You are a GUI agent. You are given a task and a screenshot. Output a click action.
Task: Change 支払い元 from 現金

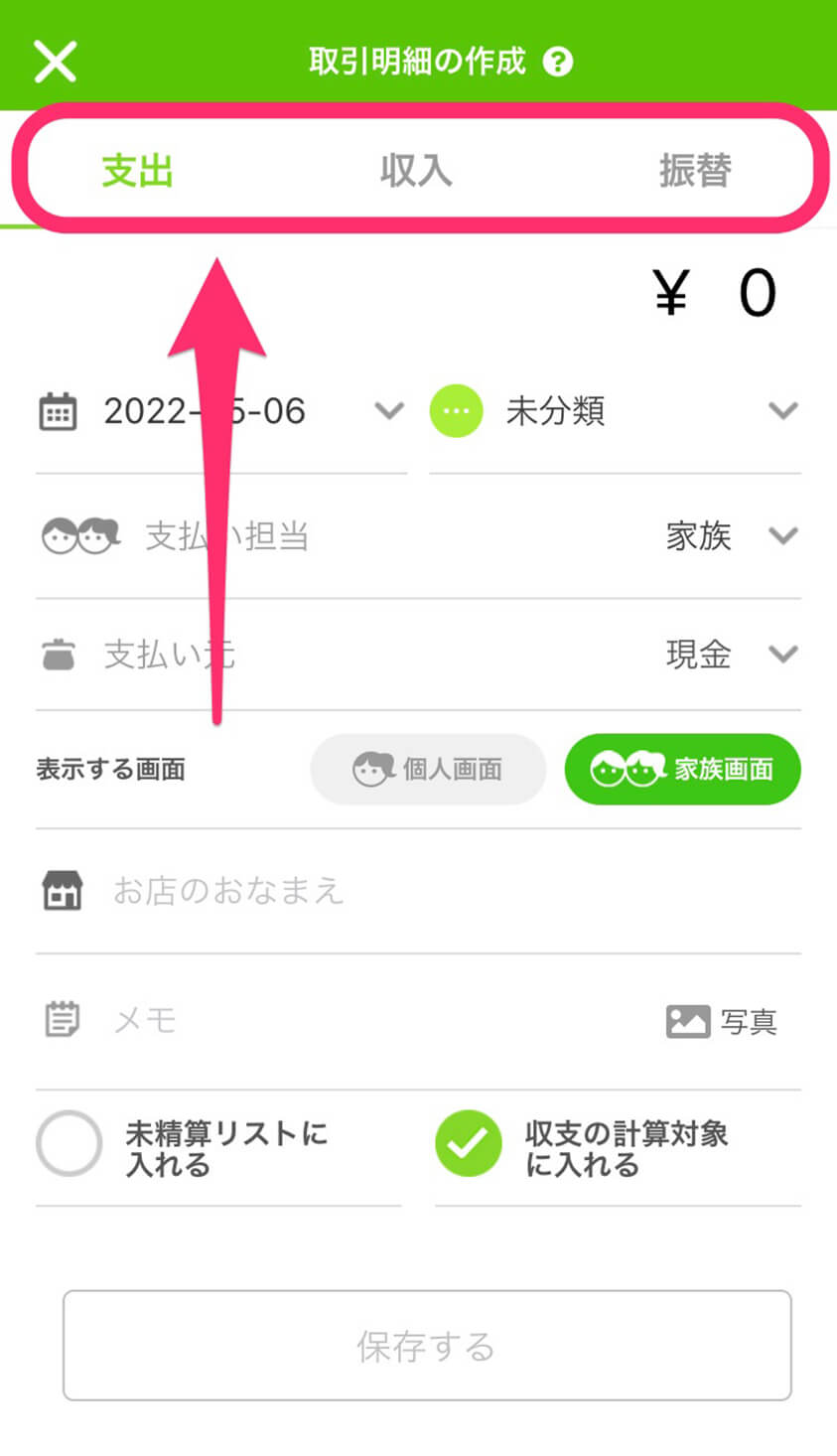pos(732,655)
